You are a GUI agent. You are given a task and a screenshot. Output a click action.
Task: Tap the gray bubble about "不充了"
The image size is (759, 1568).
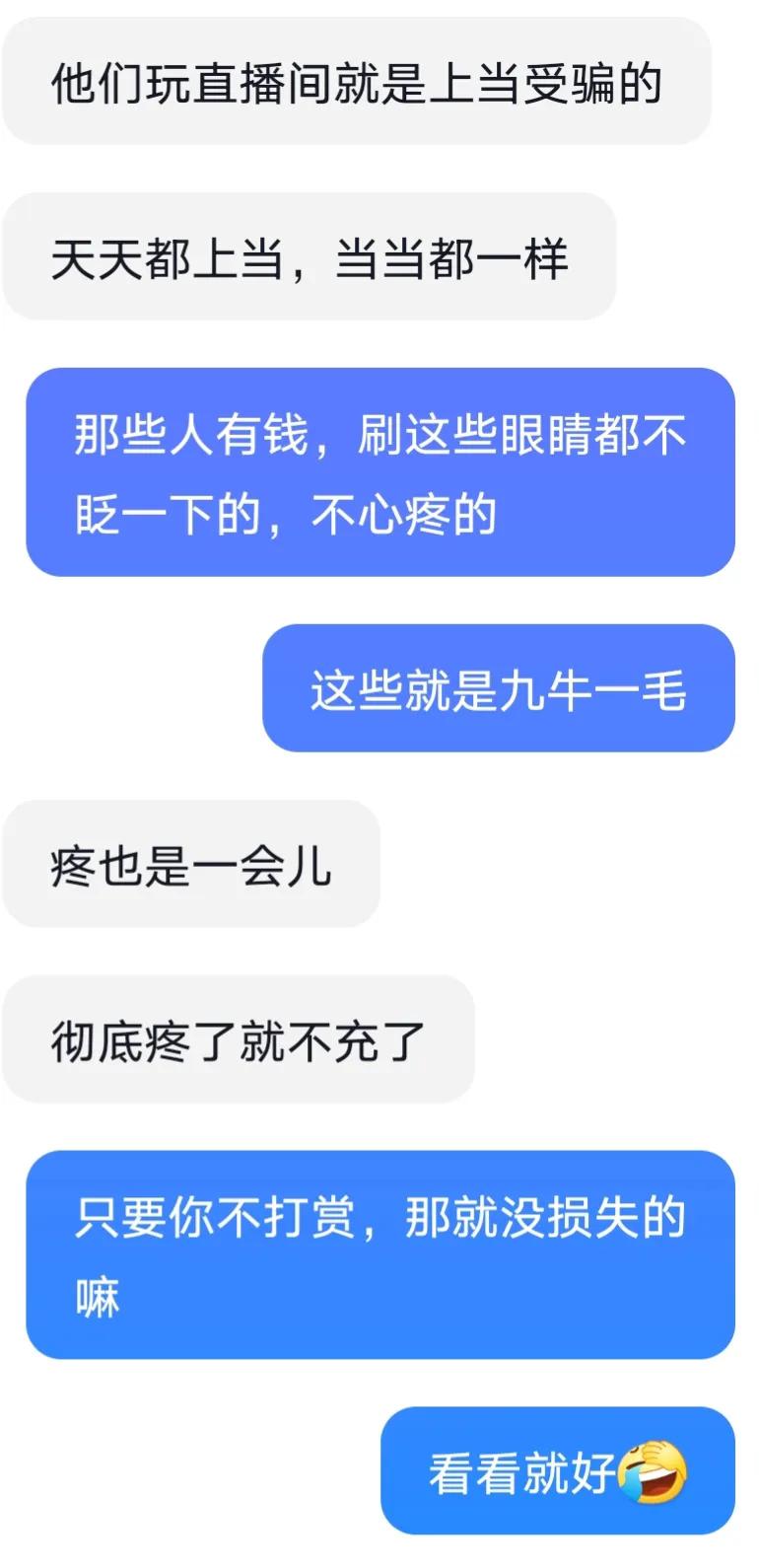click(241, 1038)
